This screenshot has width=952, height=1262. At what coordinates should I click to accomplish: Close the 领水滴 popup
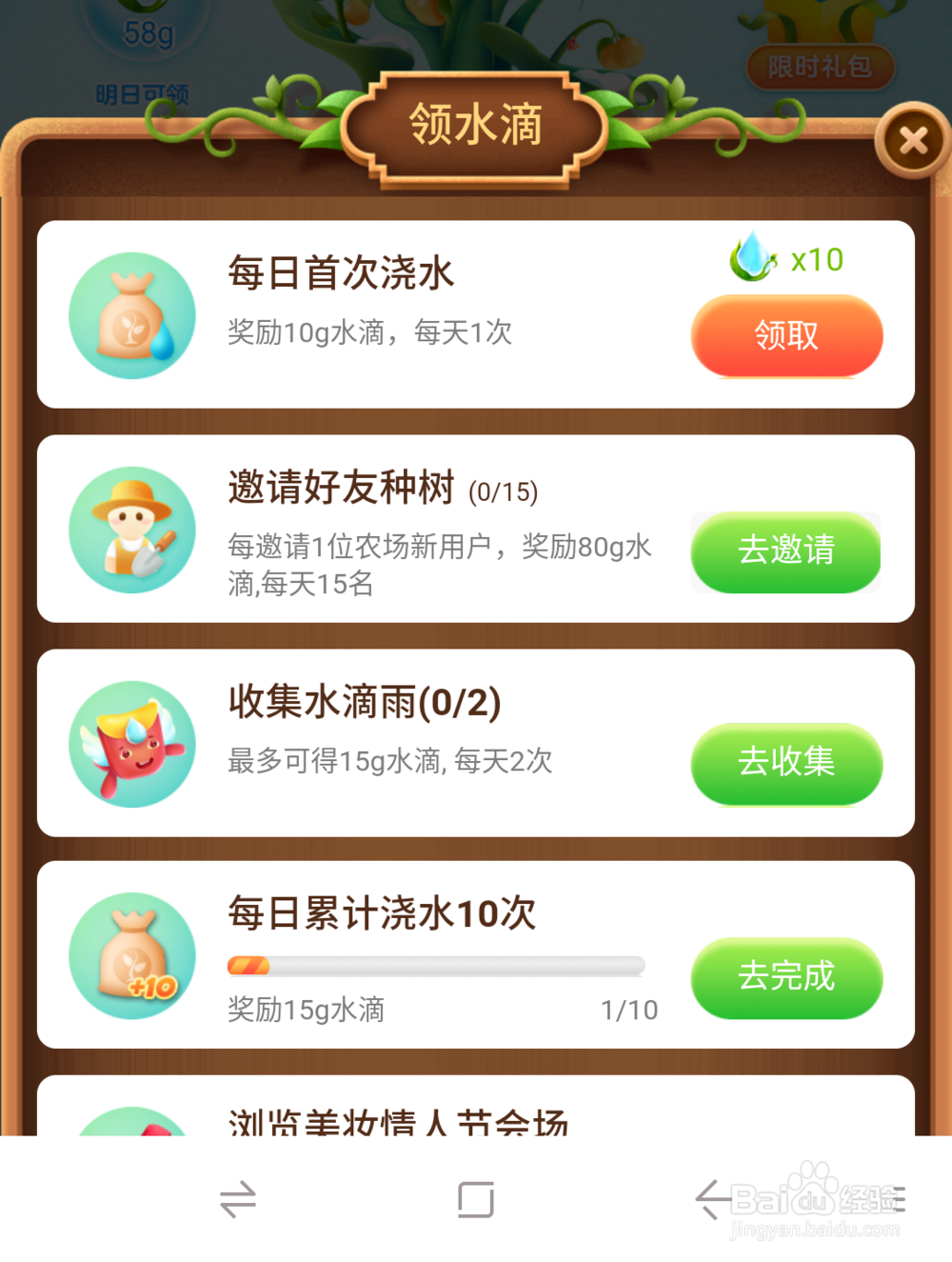click(x=913, y=141)
